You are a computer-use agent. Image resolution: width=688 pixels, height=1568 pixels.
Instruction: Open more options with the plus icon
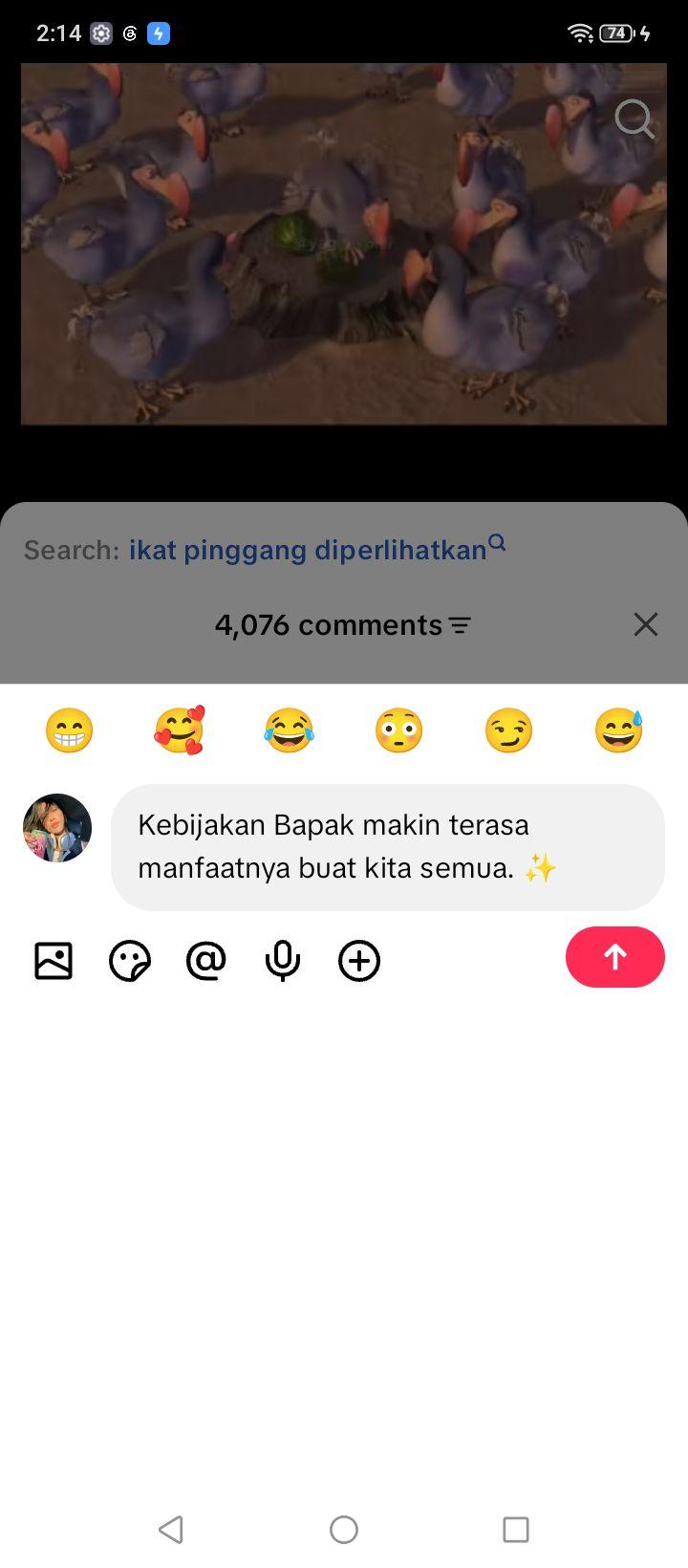359,961
